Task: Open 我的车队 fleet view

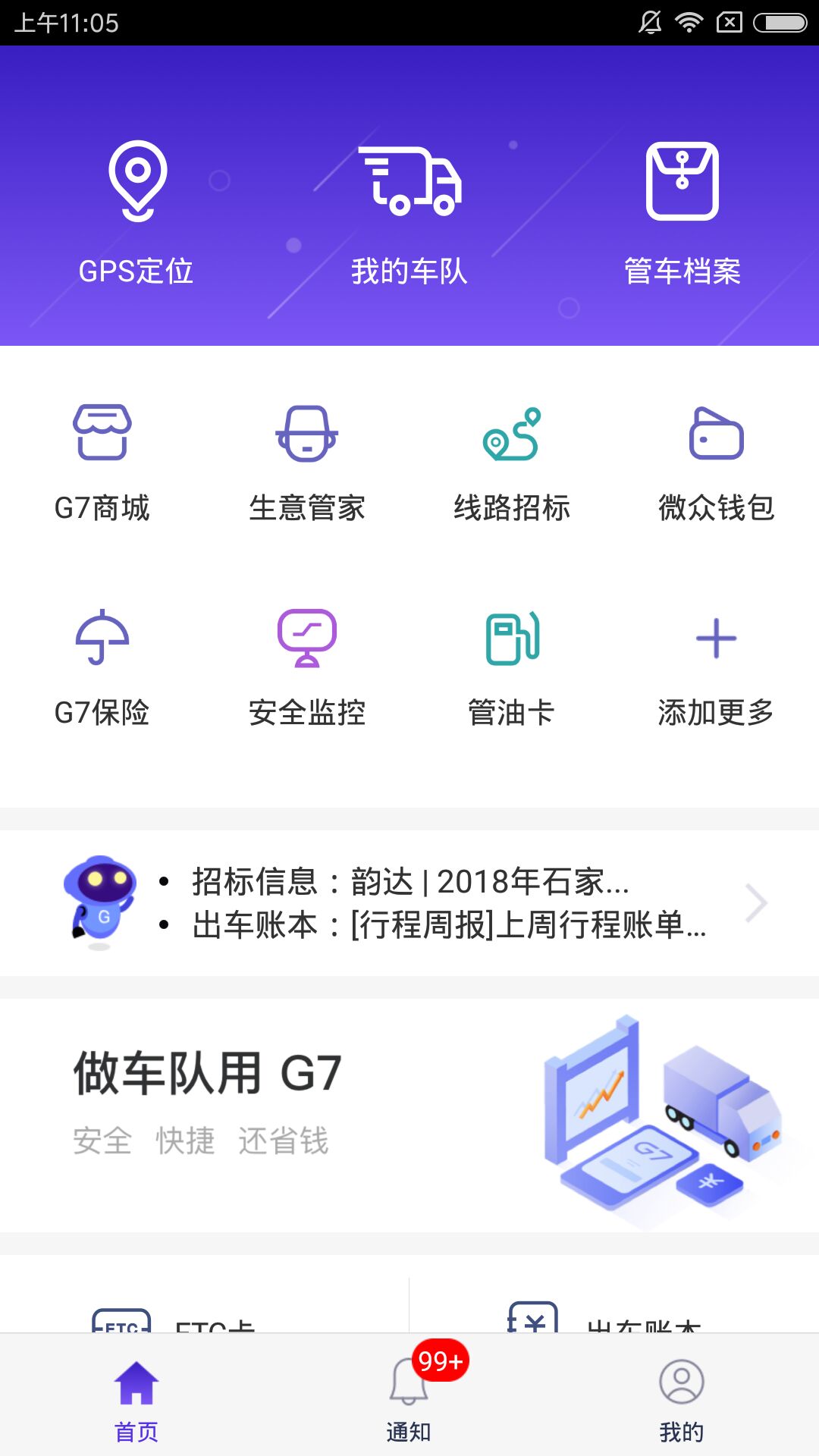Action: (409, 212)
